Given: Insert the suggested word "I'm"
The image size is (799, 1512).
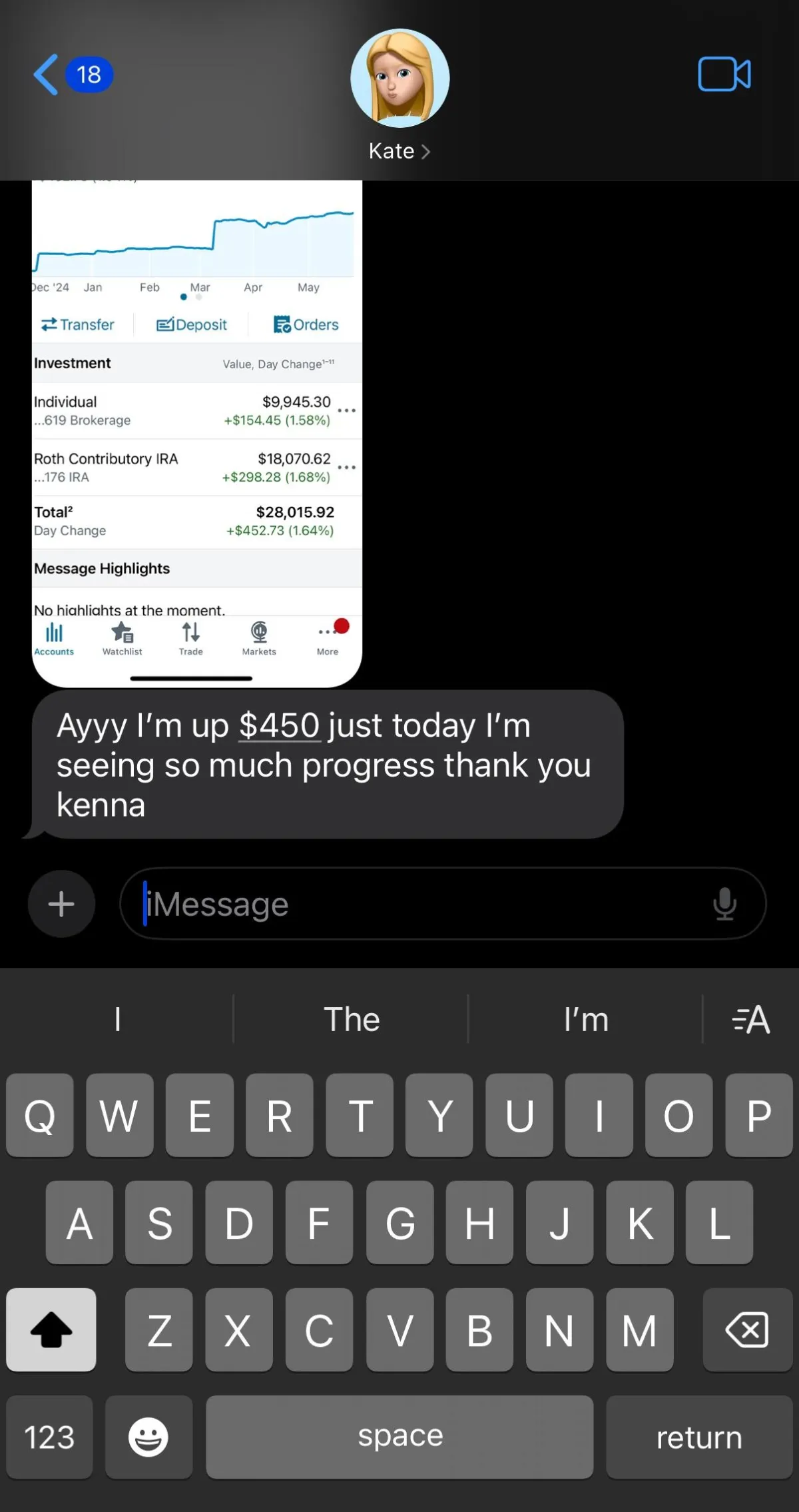Looking at the screenshot, I should pyautogui.click(x=586, y=1019).
